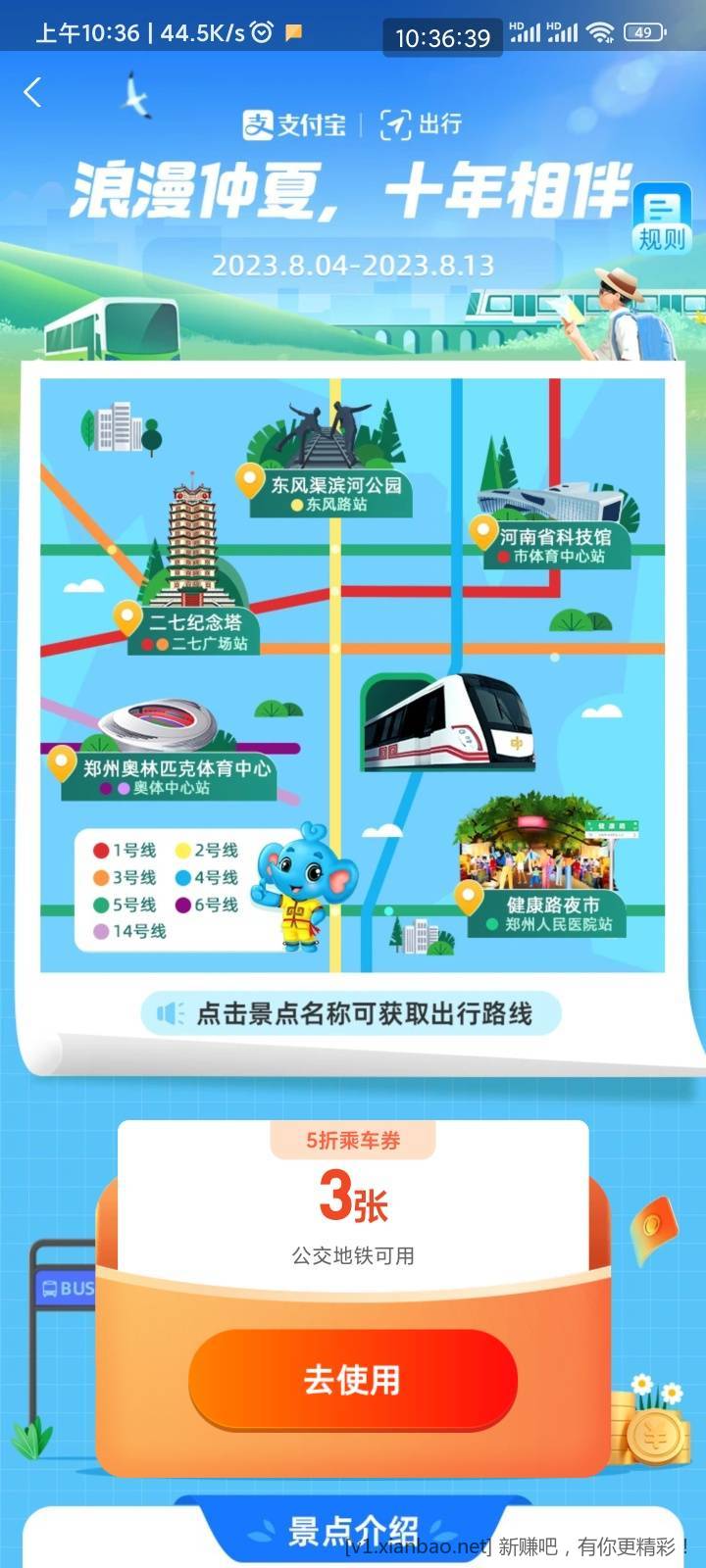Get the route to 郑州奥林匹克体育中心
Image resolution: width=706 pixels, height=1568 pixels.
coord(176,768)
